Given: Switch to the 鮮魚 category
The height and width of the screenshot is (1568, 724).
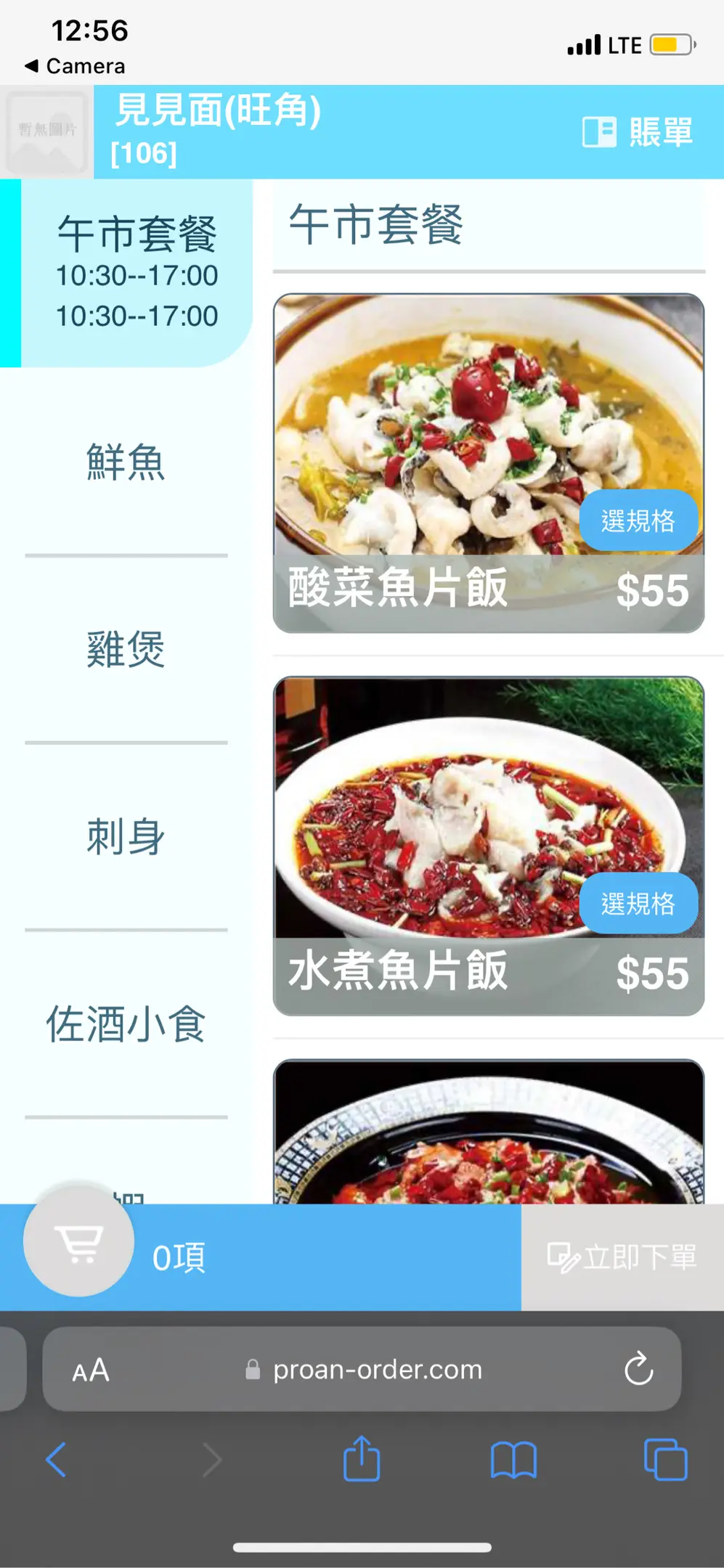Looking at the screenshot, I should [126, 462].
